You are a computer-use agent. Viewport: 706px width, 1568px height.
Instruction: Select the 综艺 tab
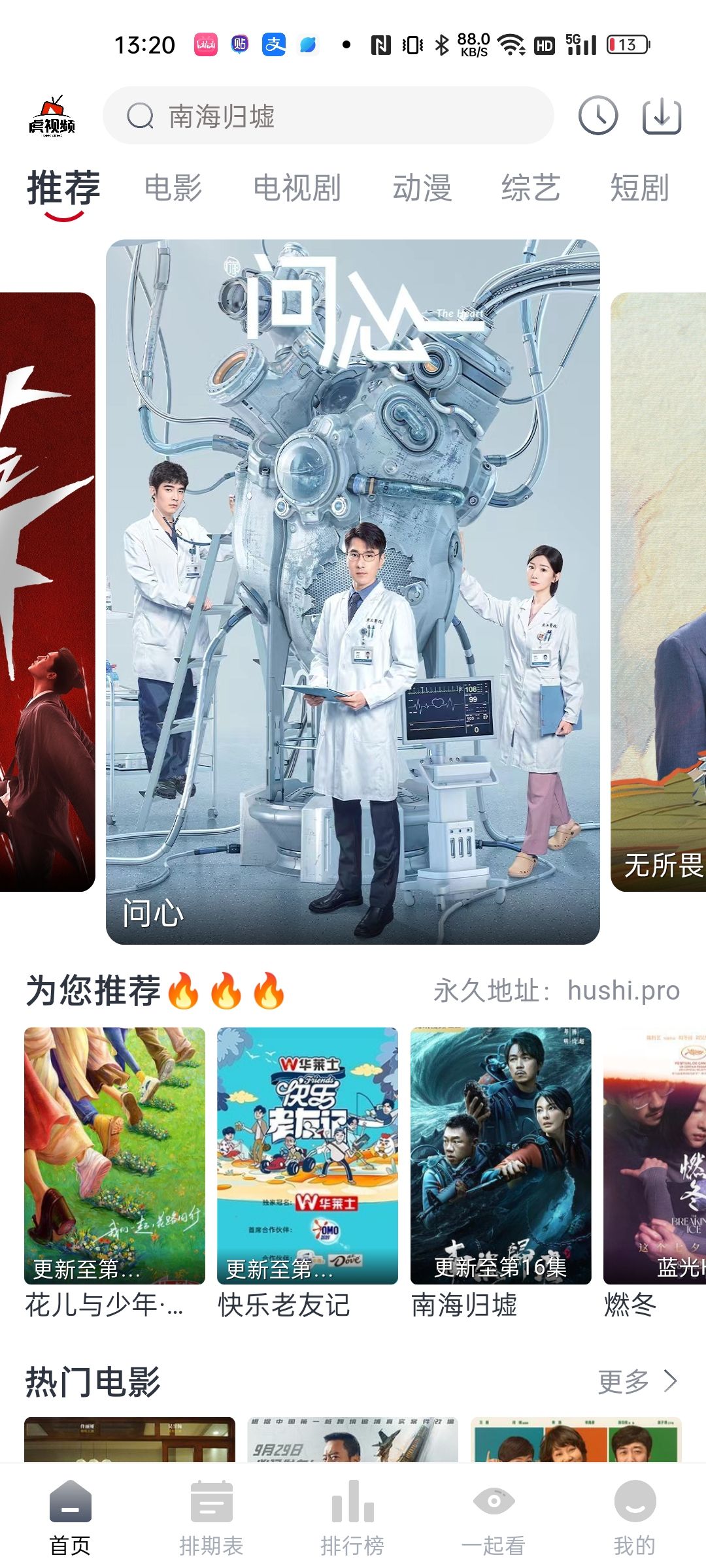point(532,188)
